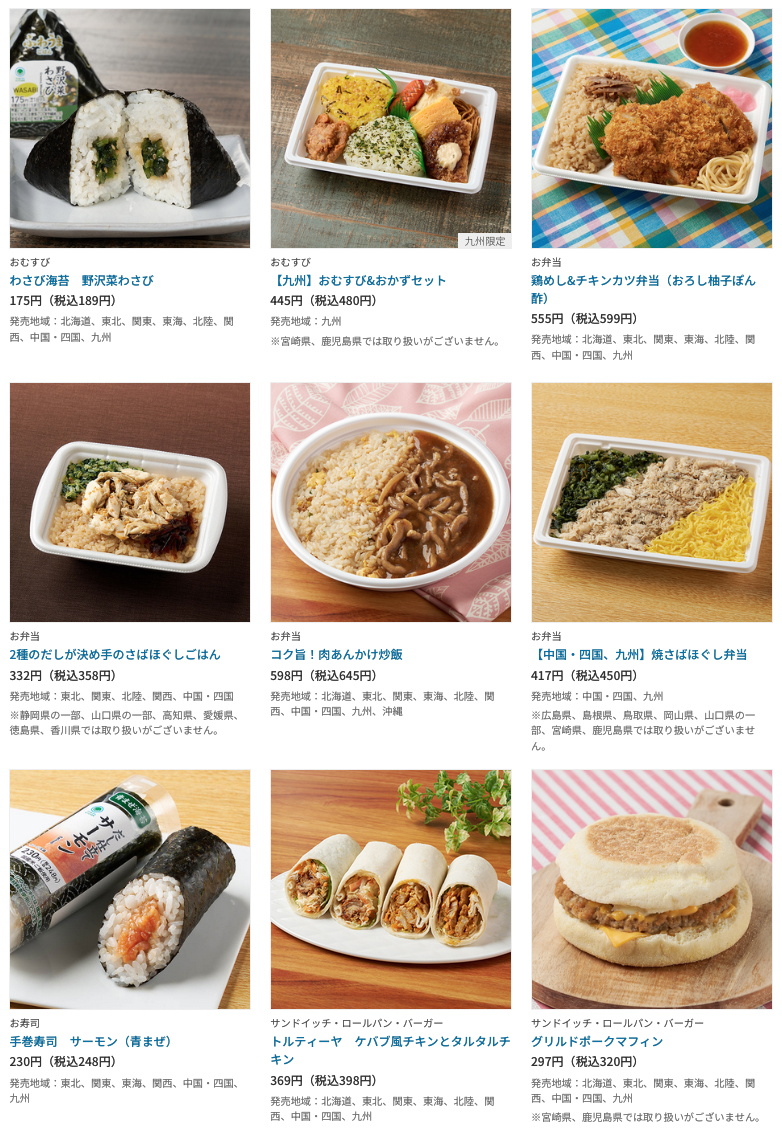Tap the さばほぐしごはん product image
This screenshot has height=1134, width=782.
click(130, 502)
